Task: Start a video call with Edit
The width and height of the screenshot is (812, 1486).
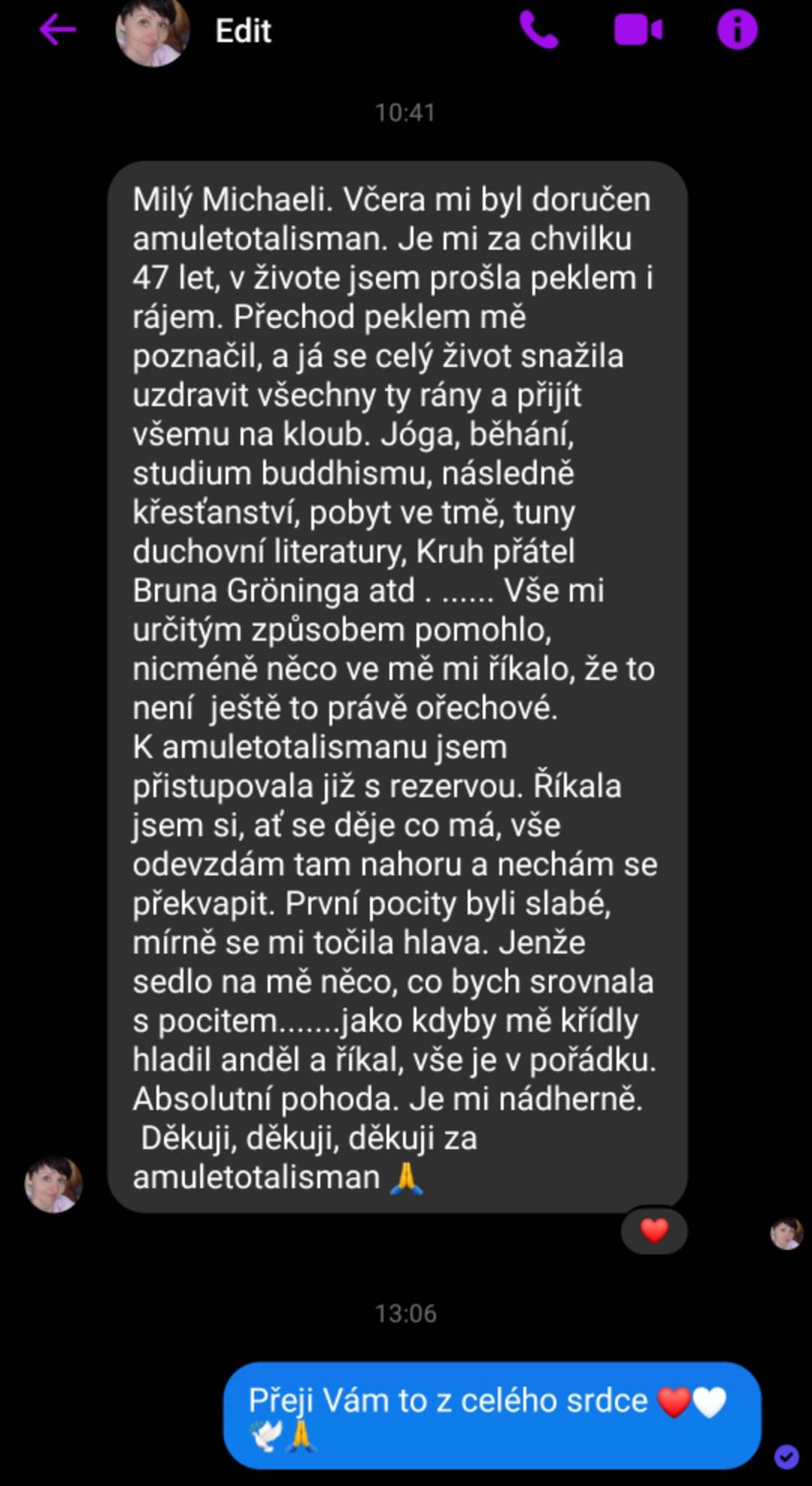Action: click(x=638, y=31)
